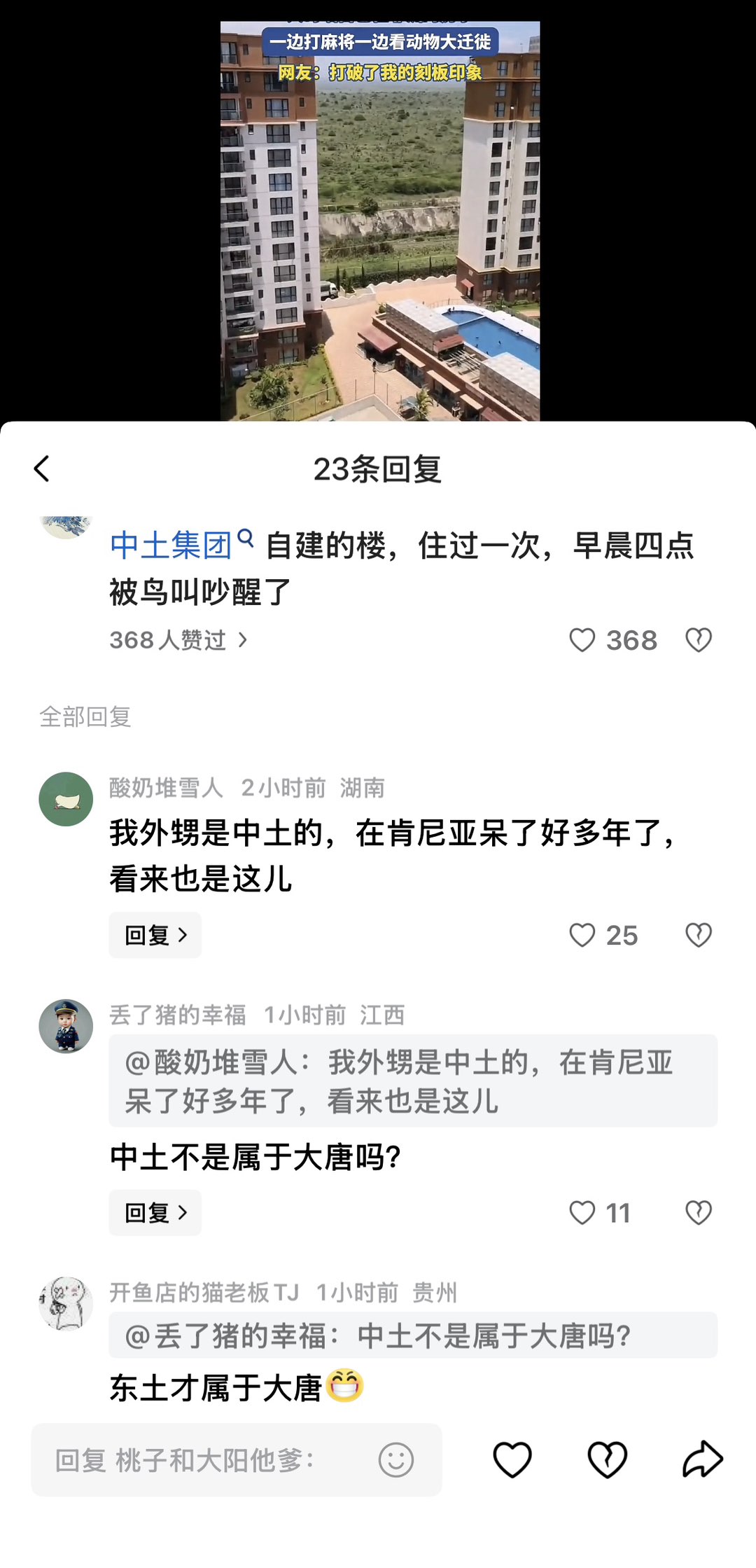Like via the heart in the bottom bar
Screen dimensions: 756x1568
[512, 1460]
